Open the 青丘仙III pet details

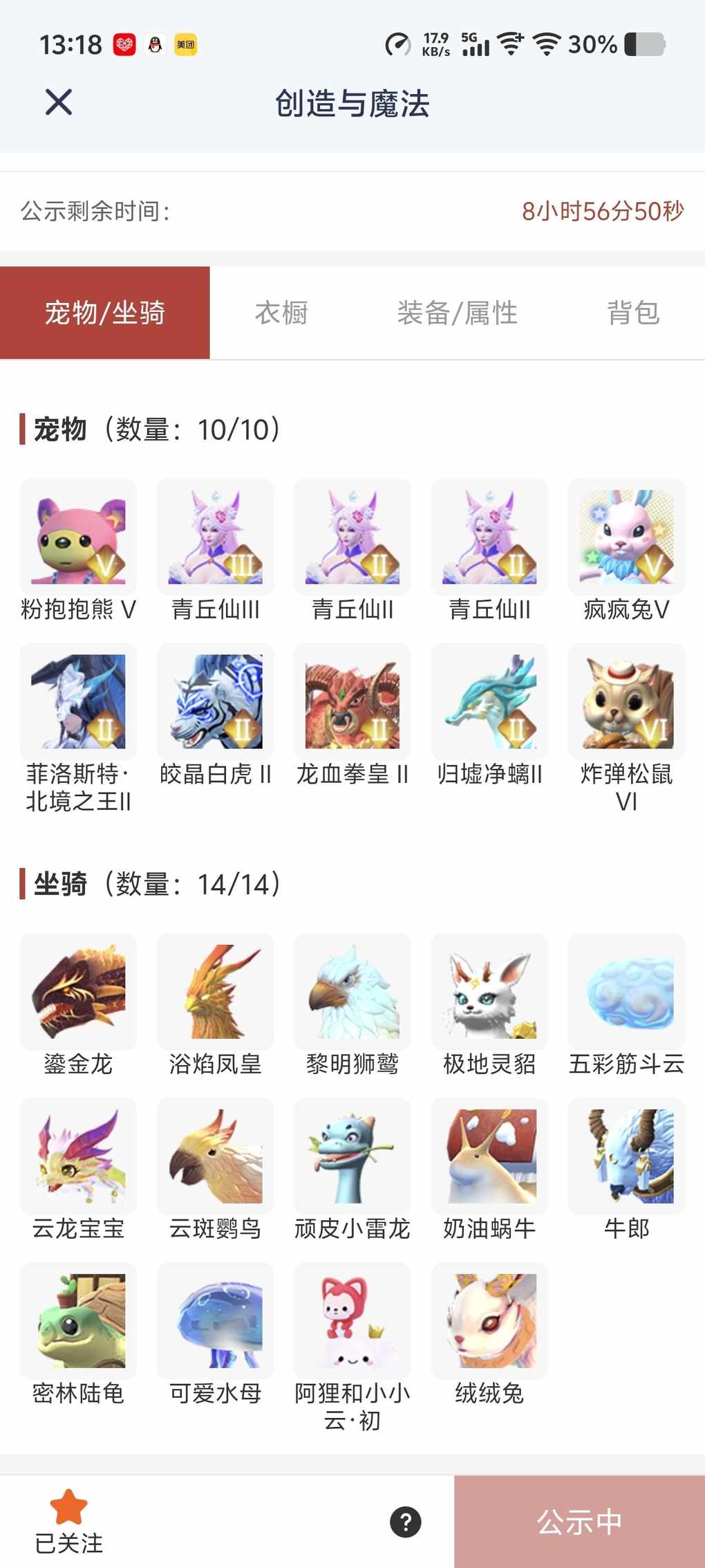[x=215, y=538]
